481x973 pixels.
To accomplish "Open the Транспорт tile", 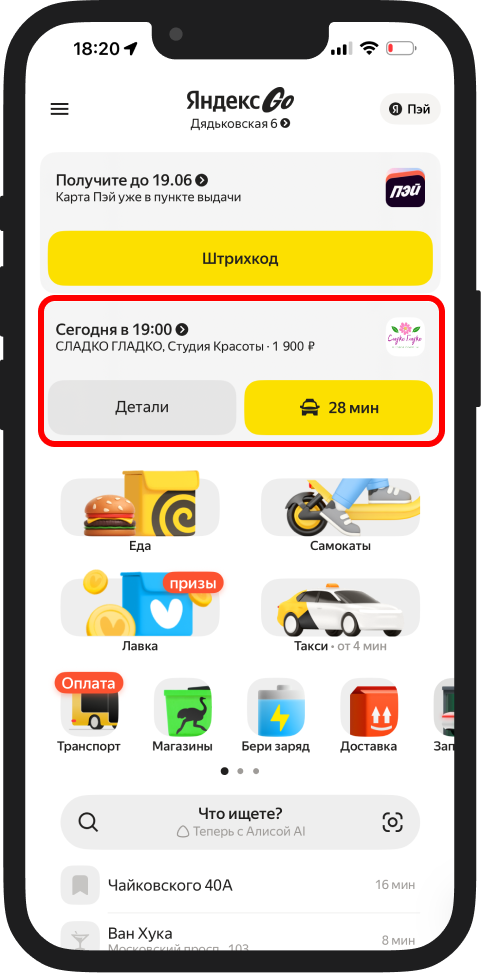I will coord(89,714).
